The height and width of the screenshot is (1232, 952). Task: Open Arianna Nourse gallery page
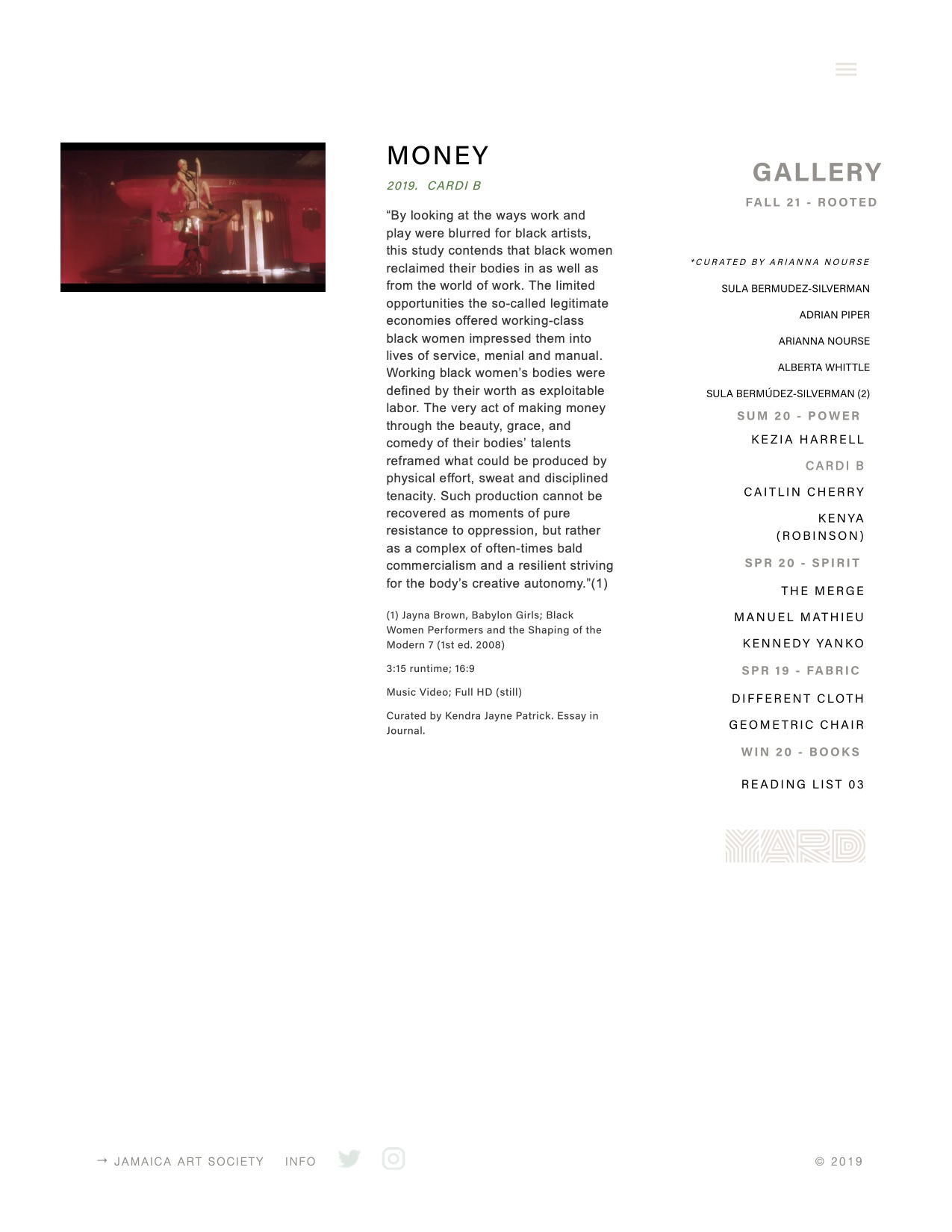[x=824, y=341]
